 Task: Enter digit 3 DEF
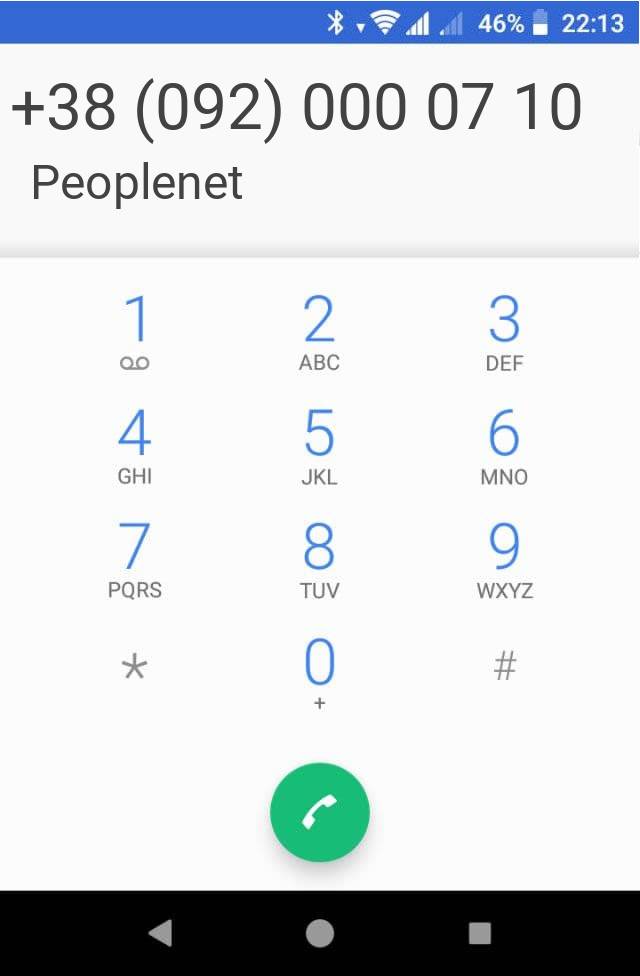tap(504, 333)
